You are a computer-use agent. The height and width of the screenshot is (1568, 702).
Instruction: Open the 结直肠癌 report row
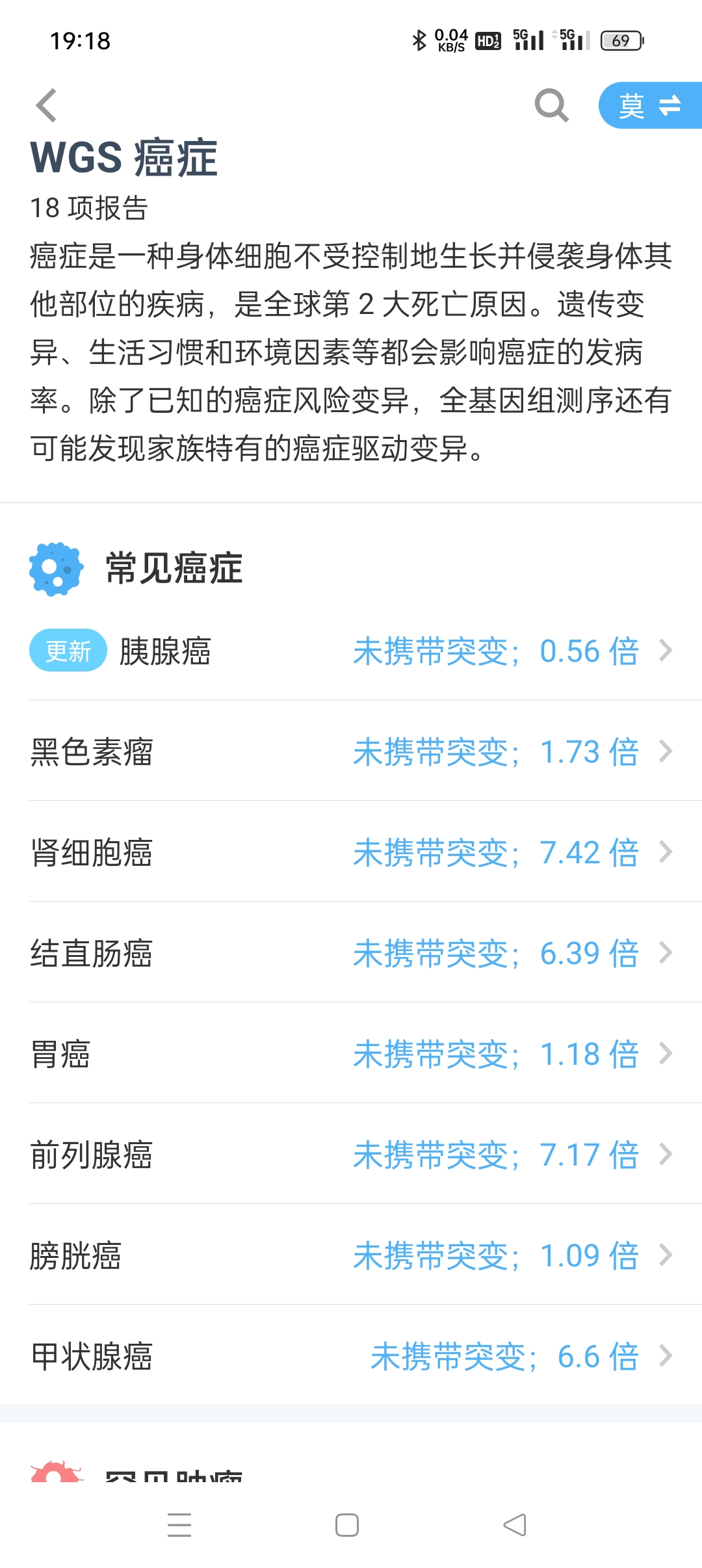tap(351, 953)
